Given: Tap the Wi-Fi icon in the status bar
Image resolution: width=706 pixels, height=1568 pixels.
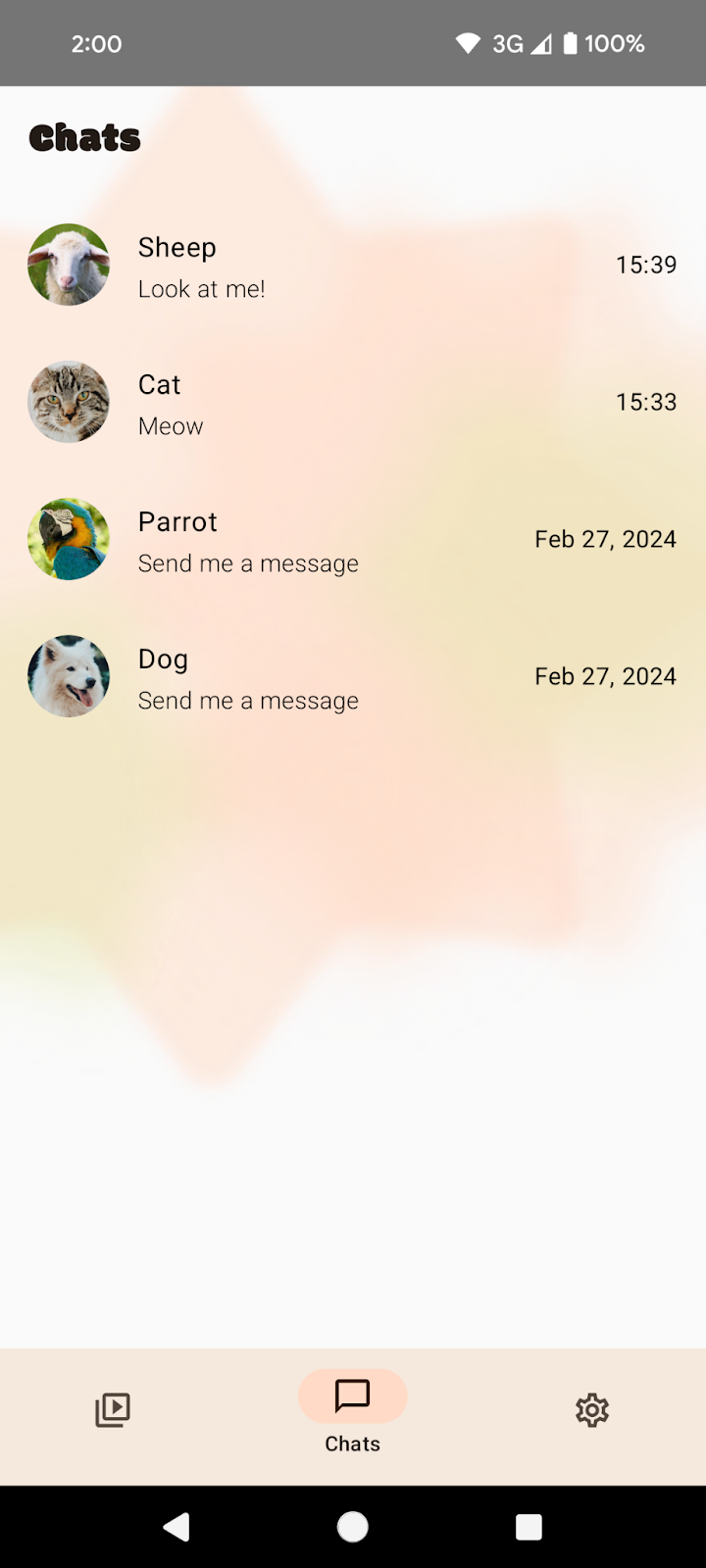Looking at the screenshot, I should (467, 43).
